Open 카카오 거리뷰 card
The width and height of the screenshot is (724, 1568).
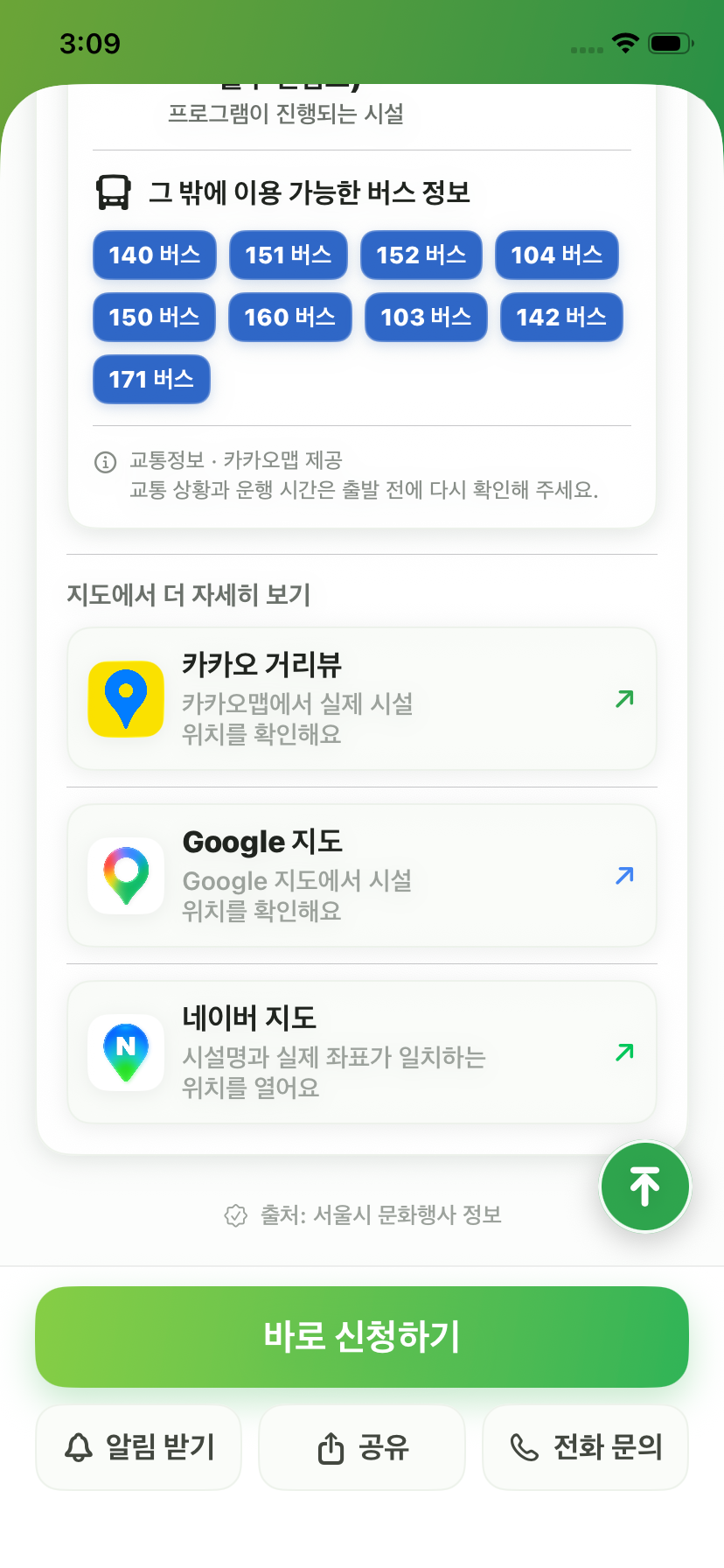click(362, 699)
